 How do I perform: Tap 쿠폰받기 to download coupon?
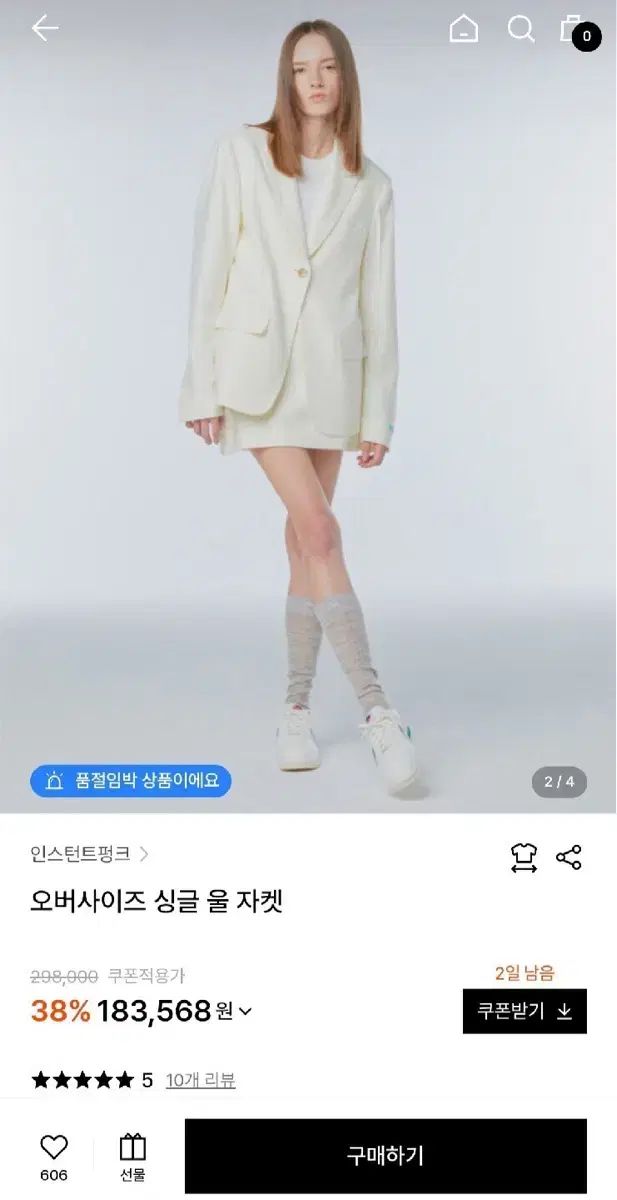(524, 1011)
